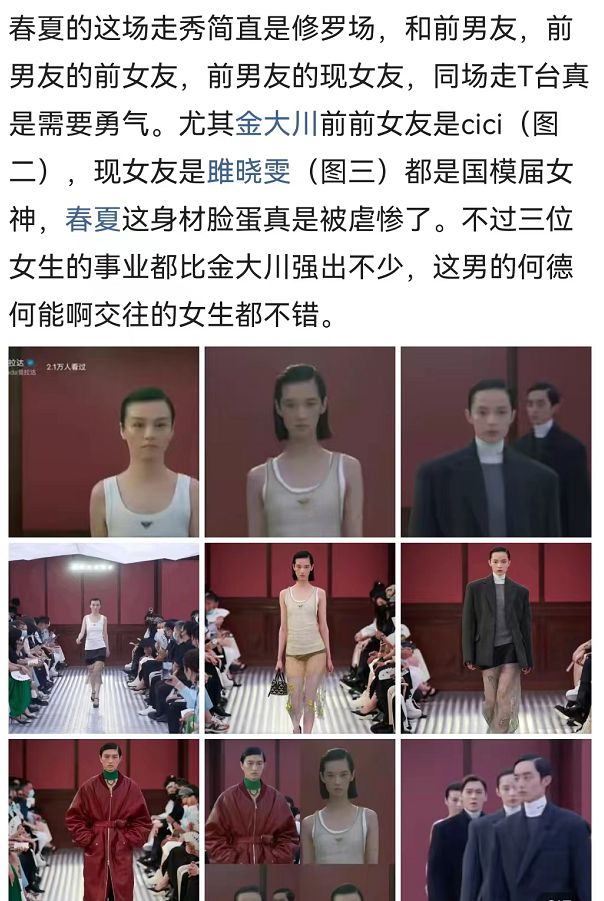
Task: Open the full-body runway photo with the grey blazer
Action: point(496,638)
